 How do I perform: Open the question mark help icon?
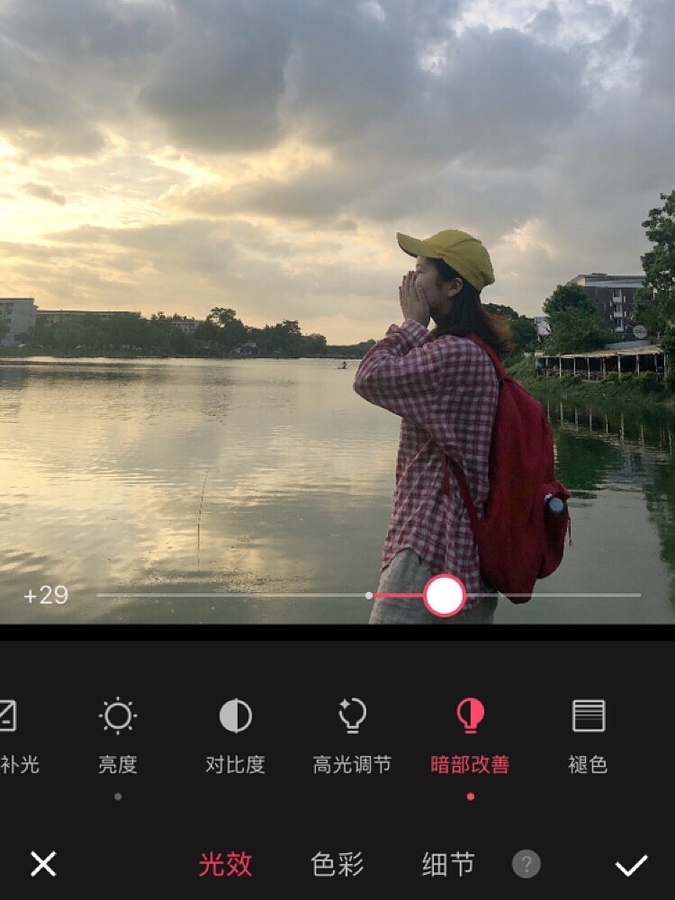tap(526, 864)
